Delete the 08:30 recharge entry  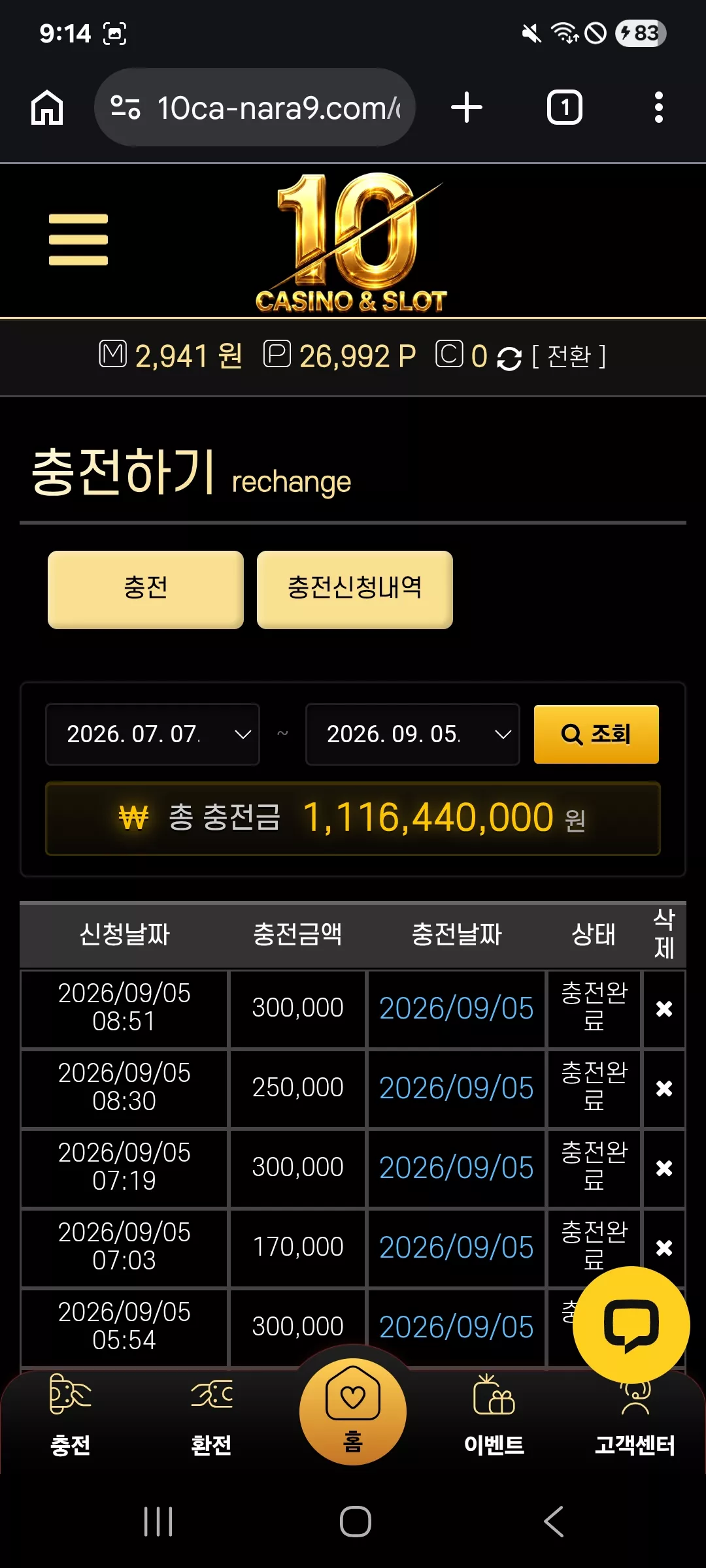coord(664,1088)
